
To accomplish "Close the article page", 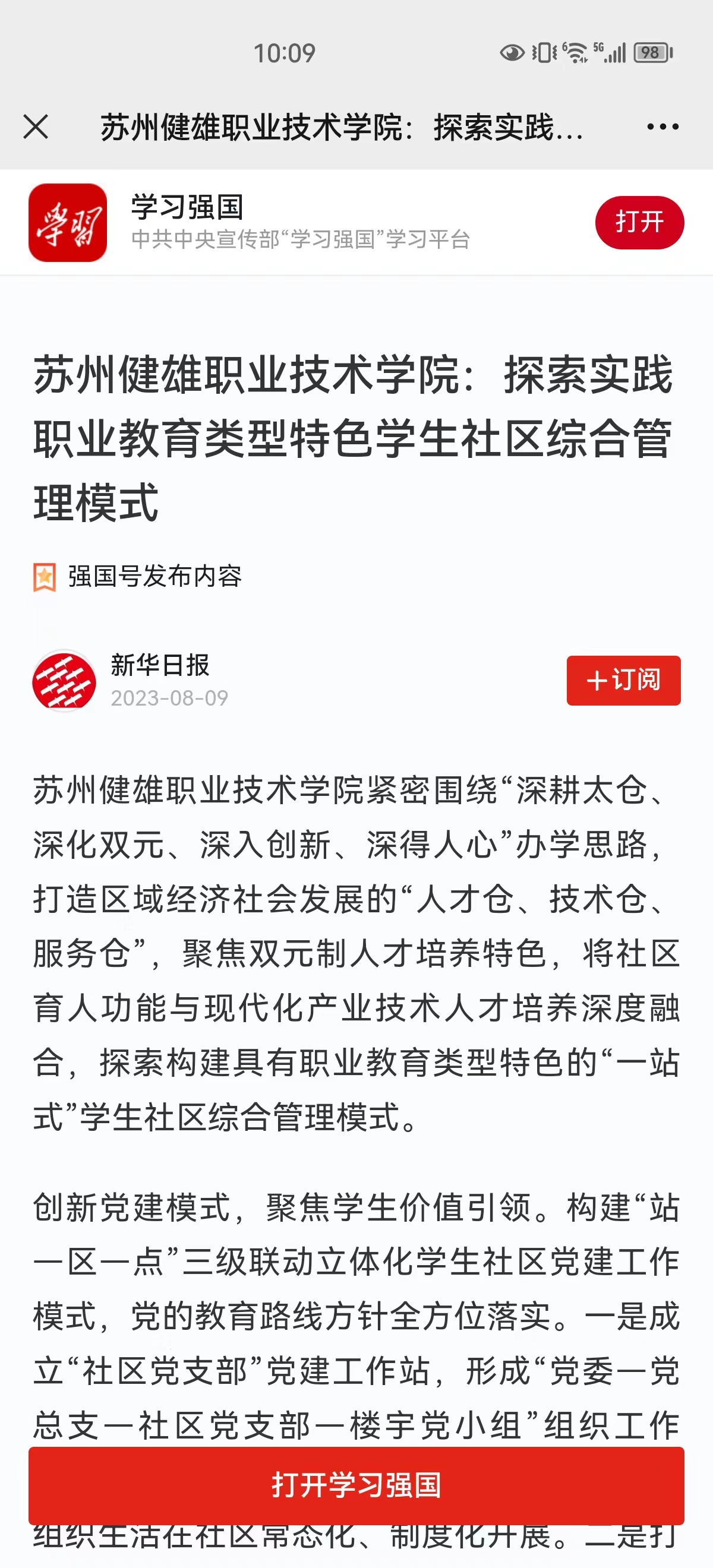I will [36, 127].
